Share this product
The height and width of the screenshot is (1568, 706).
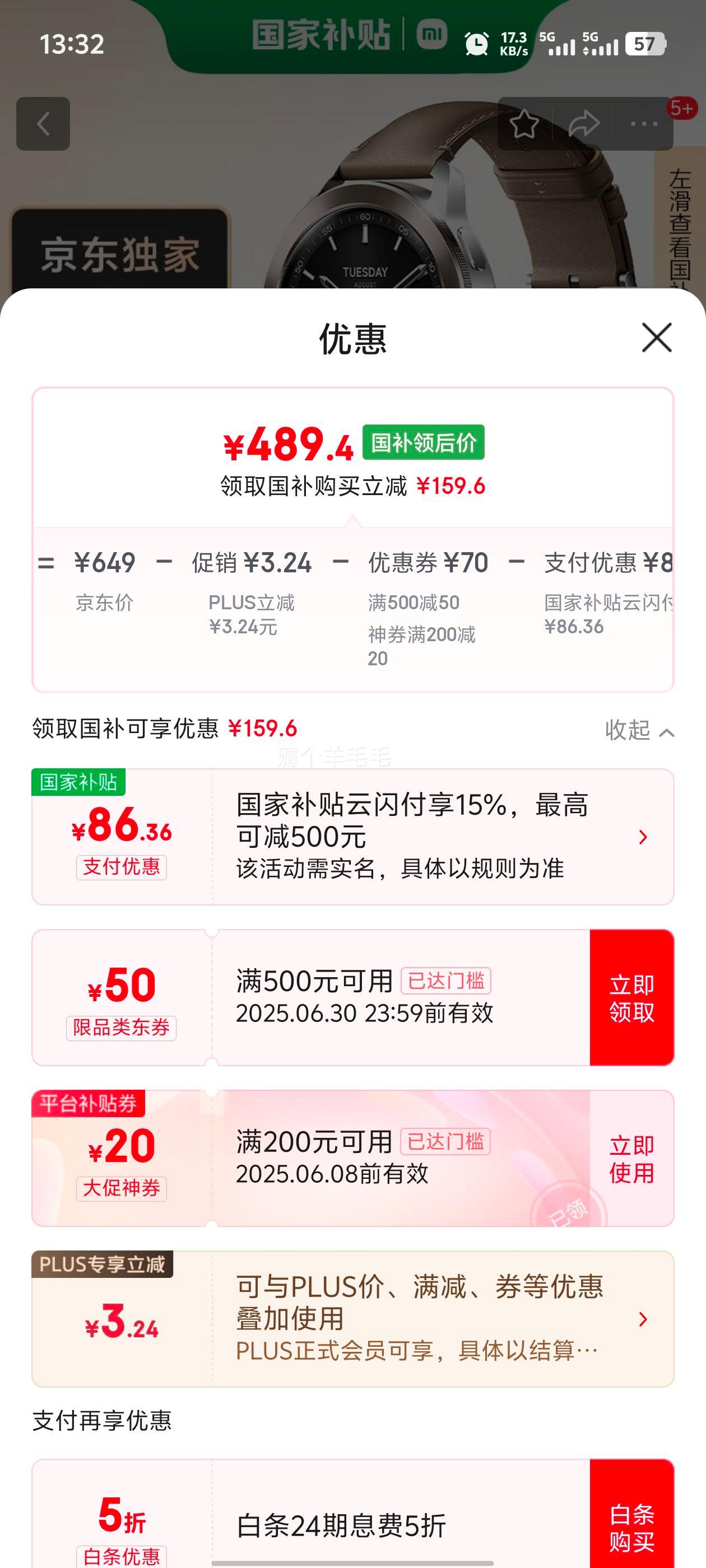pyautogui.click(x=583, y=124)
